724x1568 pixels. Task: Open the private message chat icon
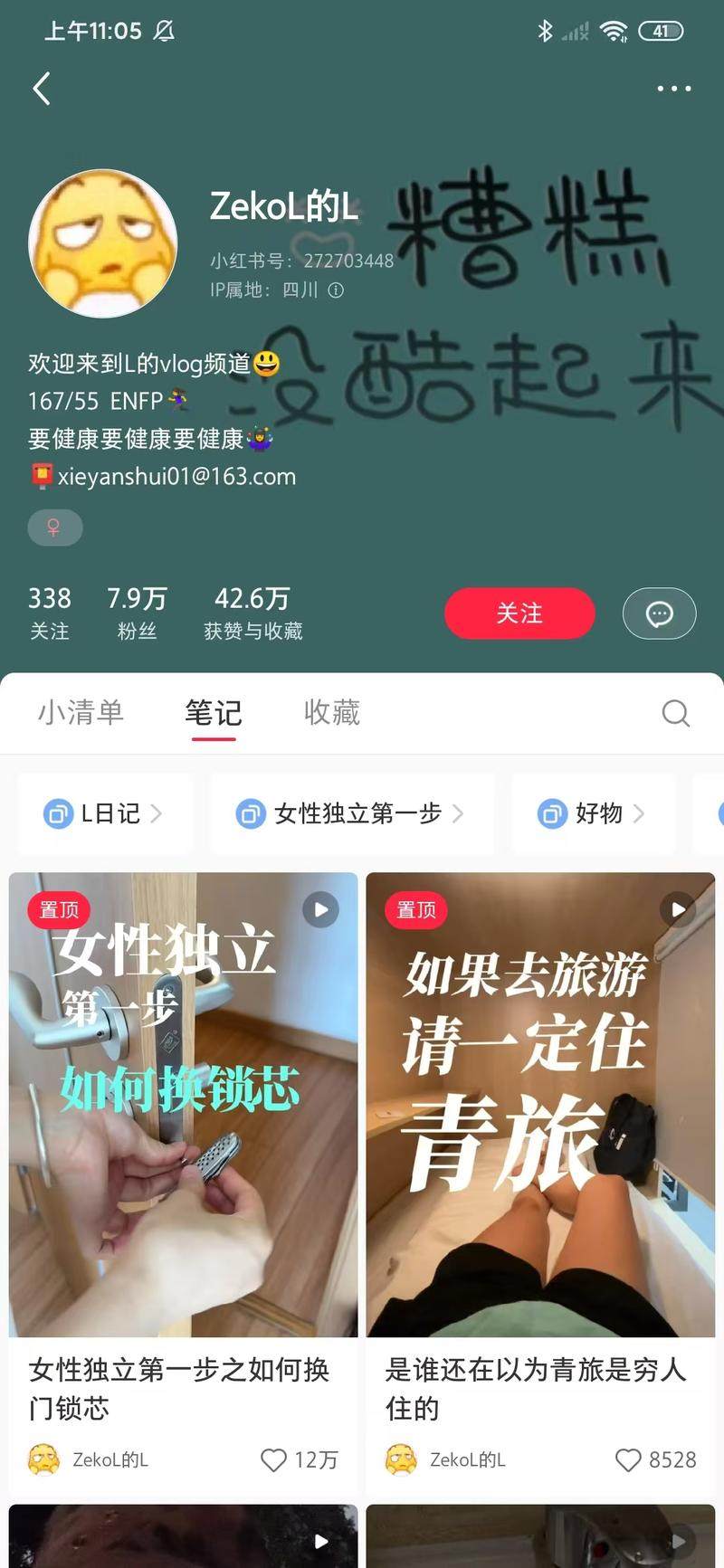click(659, 613)
